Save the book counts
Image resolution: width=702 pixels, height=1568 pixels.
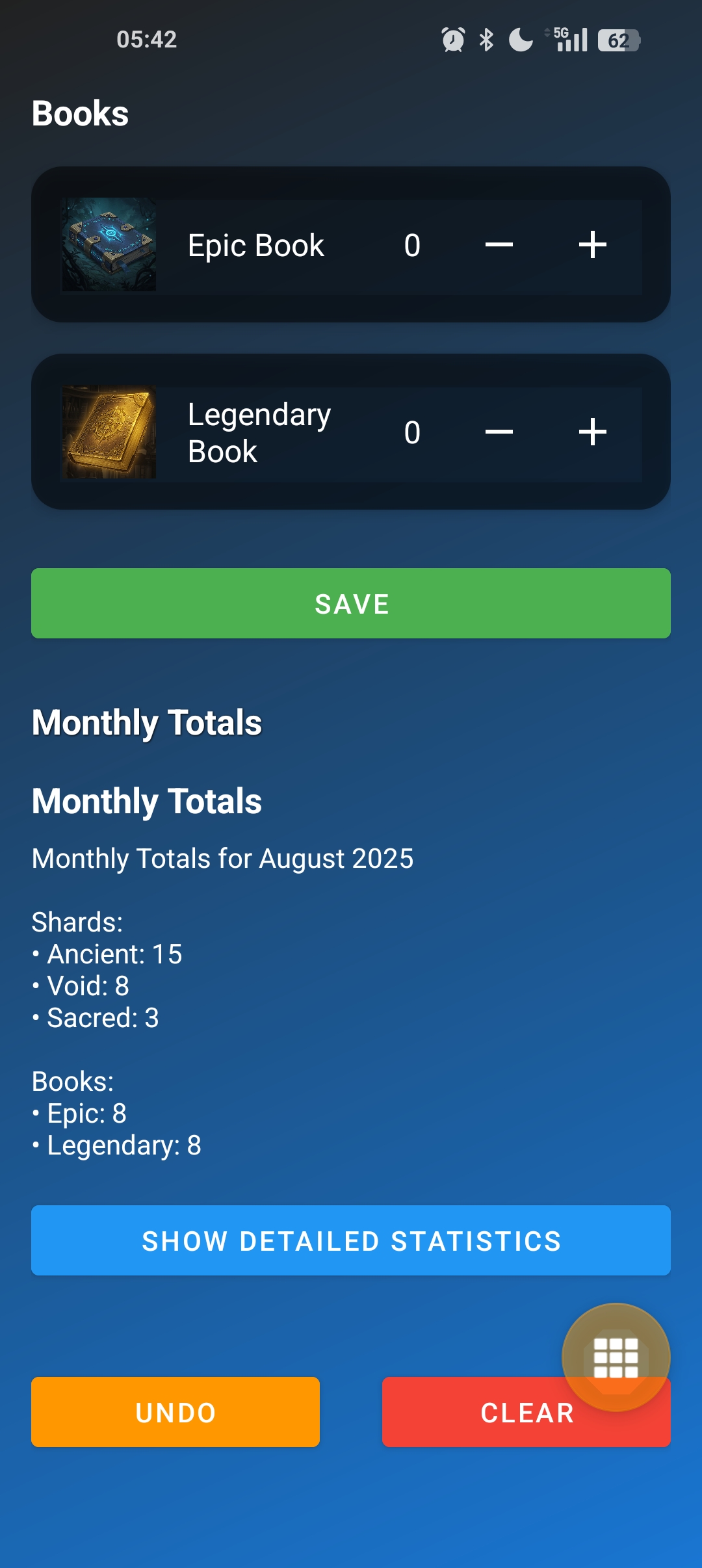351,603
